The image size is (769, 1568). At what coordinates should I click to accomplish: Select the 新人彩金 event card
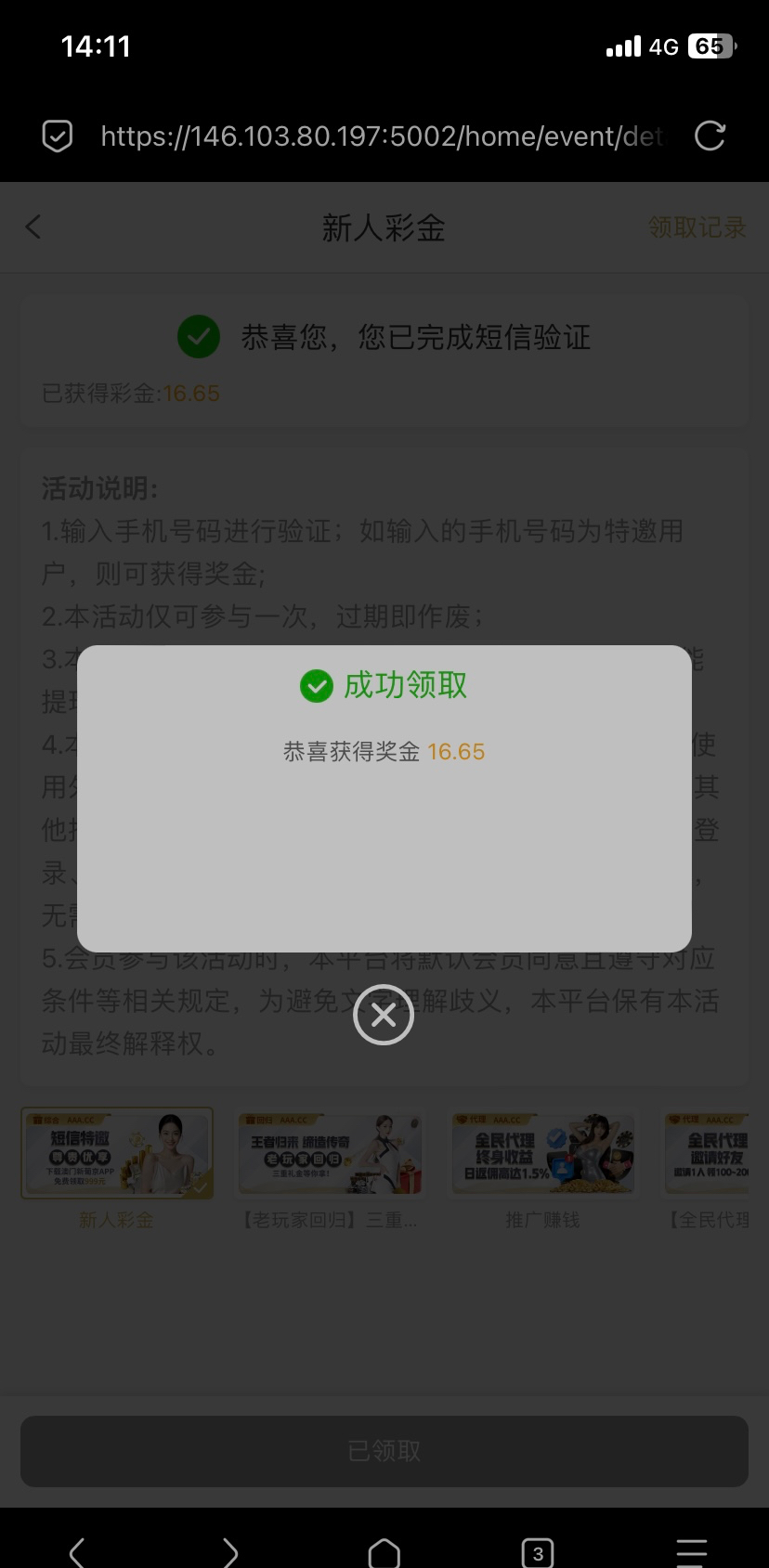pyautogui.click(x=117, y=1154)
